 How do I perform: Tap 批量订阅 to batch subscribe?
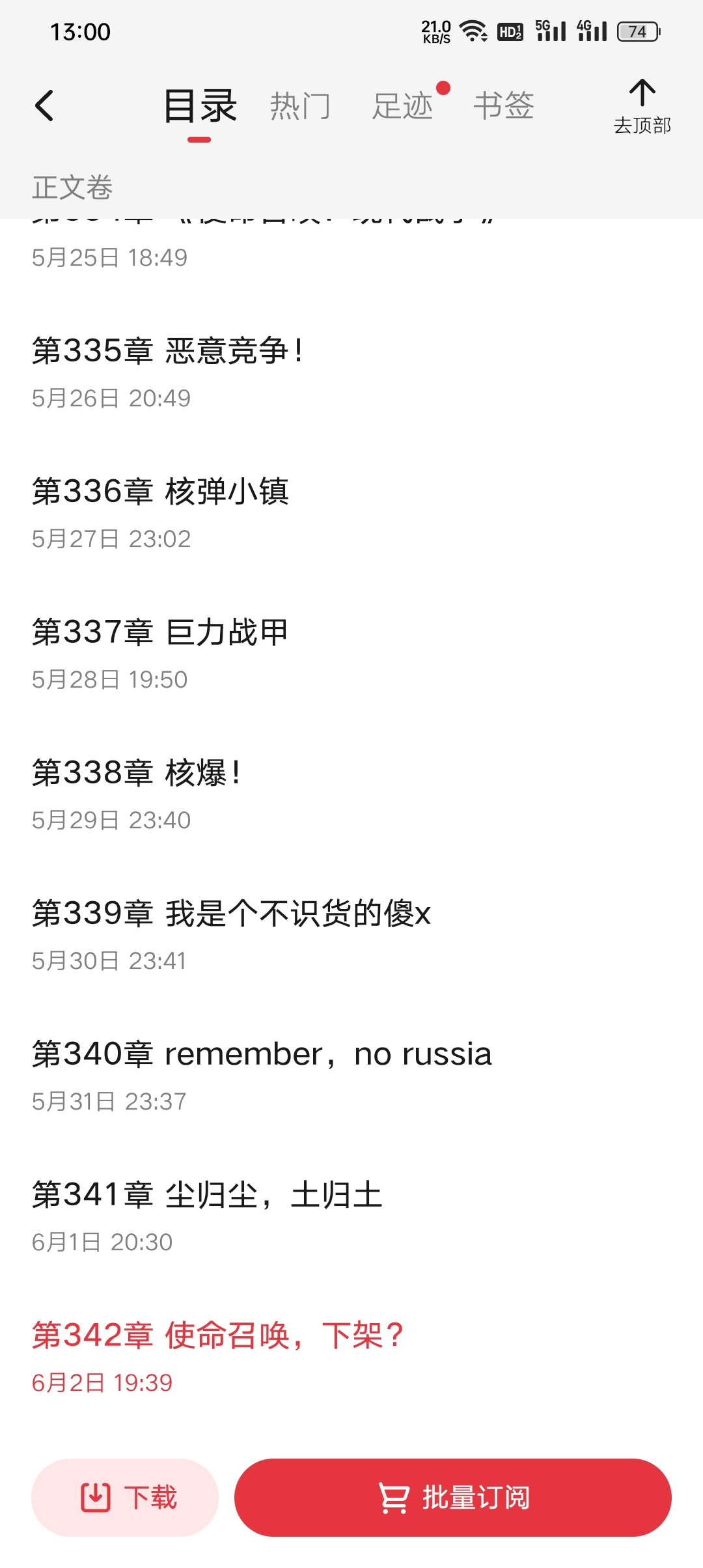pyautogui.click(x=453, y=1497)
